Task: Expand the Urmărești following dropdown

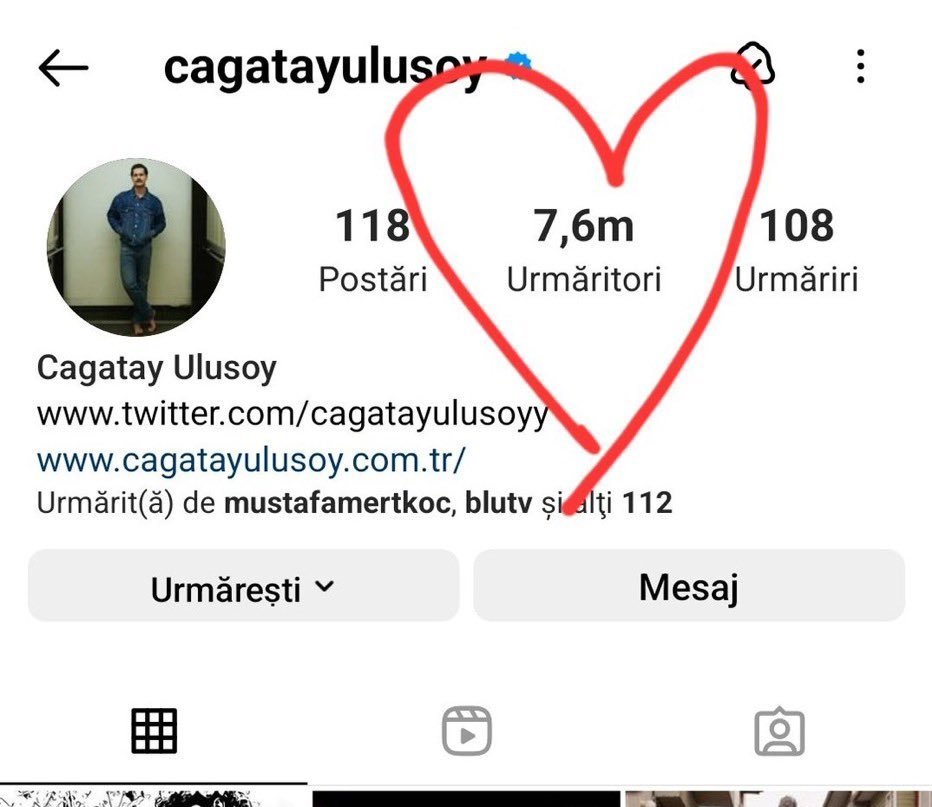Action: coord(244,586)
